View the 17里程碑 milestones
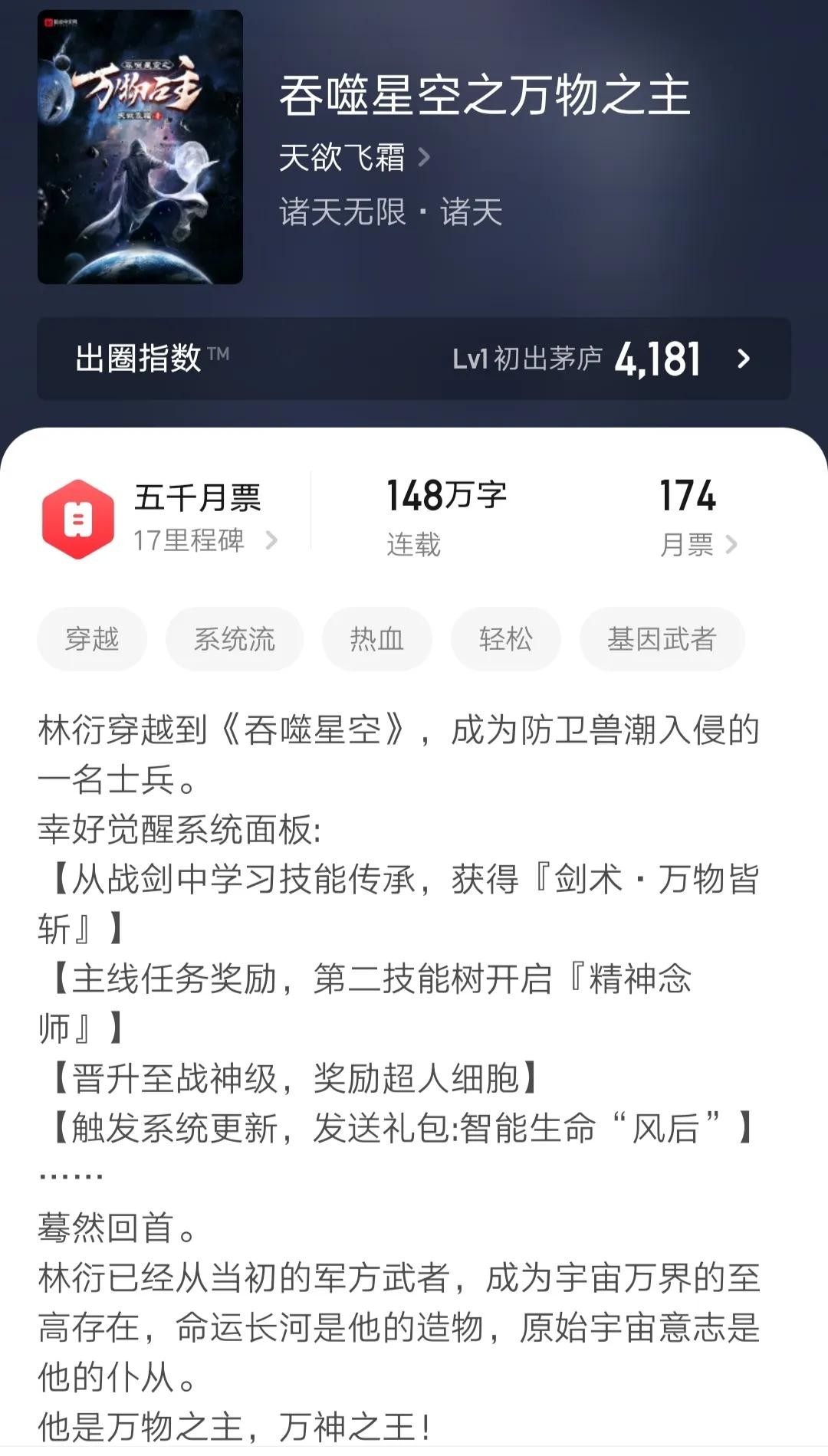This screenshot has width=828, height=1456. [x=204, y=541]
